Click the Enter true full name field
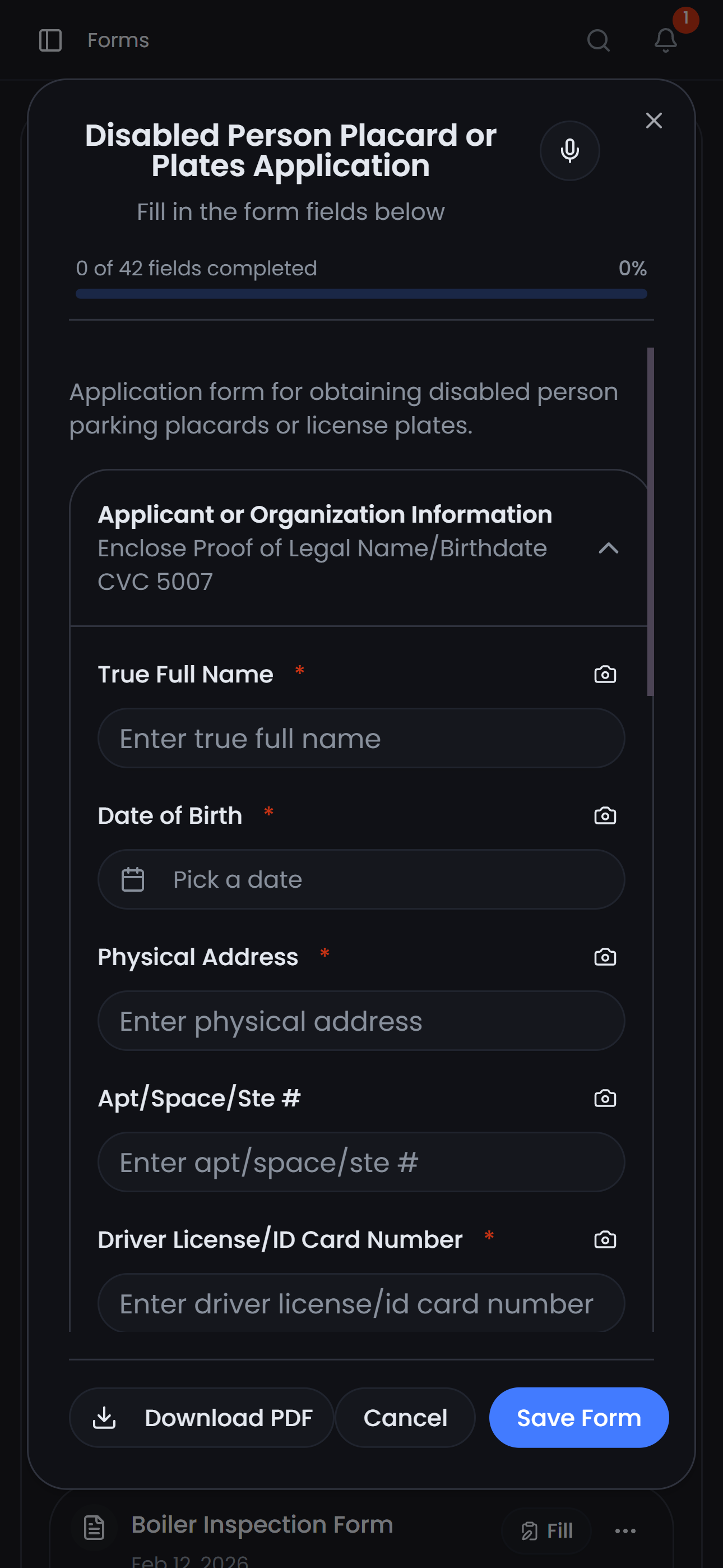The height and width of the screenshot is (1568, 723). click(x=361, y=738)
